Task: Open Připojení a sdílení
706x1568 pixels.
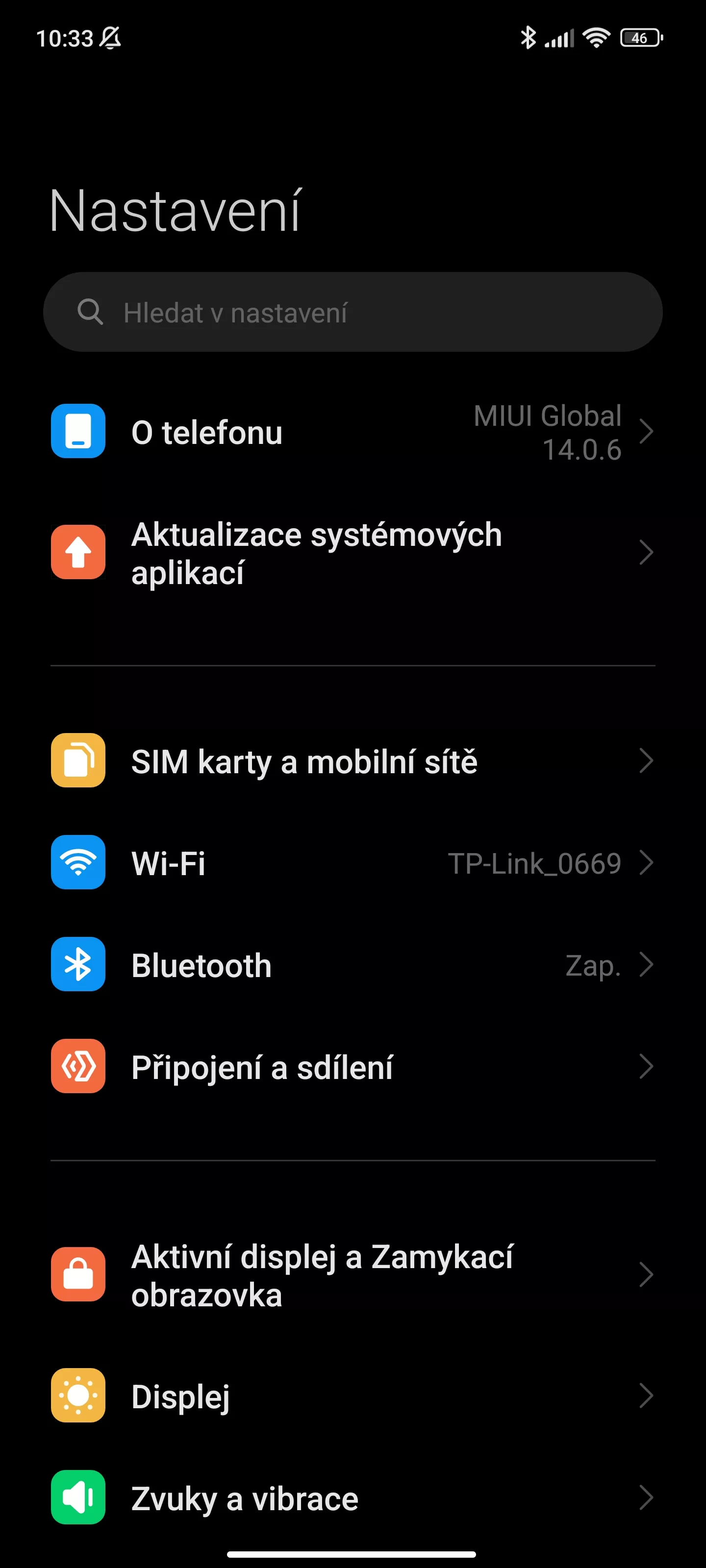Action: (353, 1066)
